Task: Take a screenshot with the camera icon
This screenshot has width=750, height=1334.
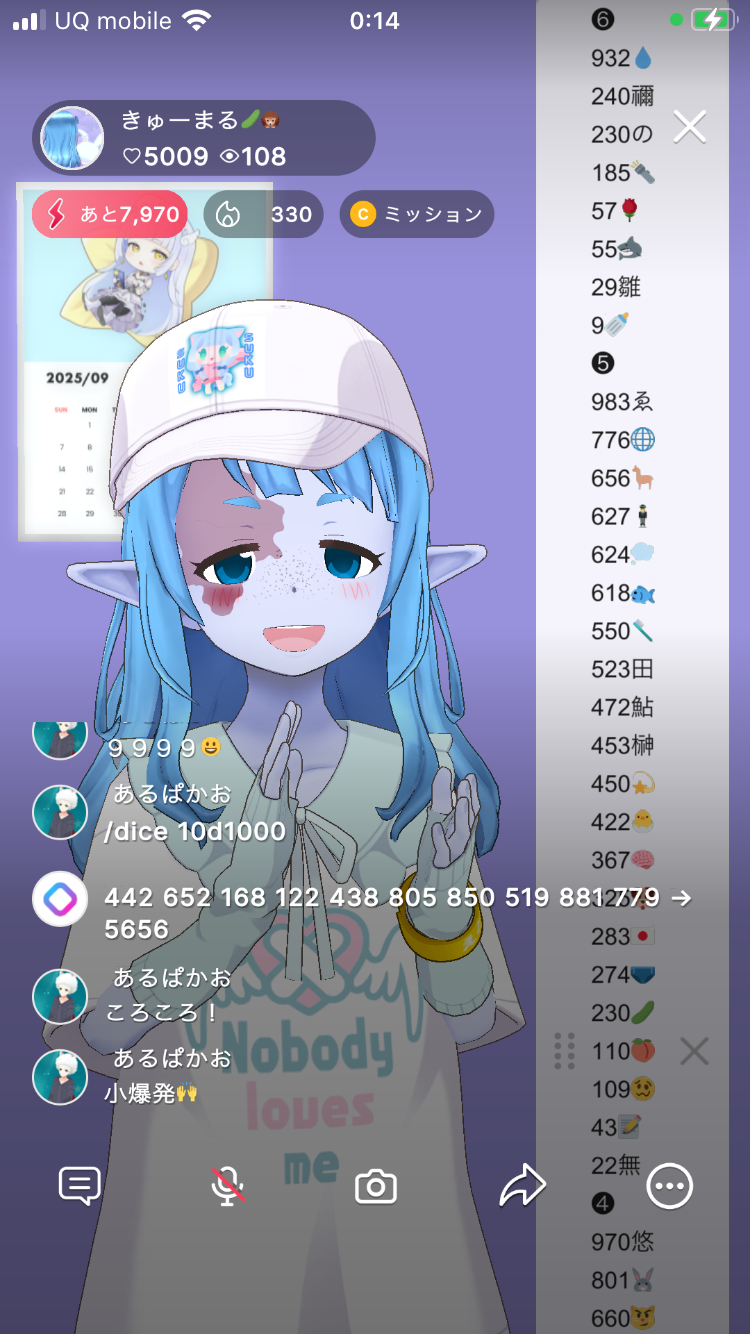Action: pos(376,1187)
